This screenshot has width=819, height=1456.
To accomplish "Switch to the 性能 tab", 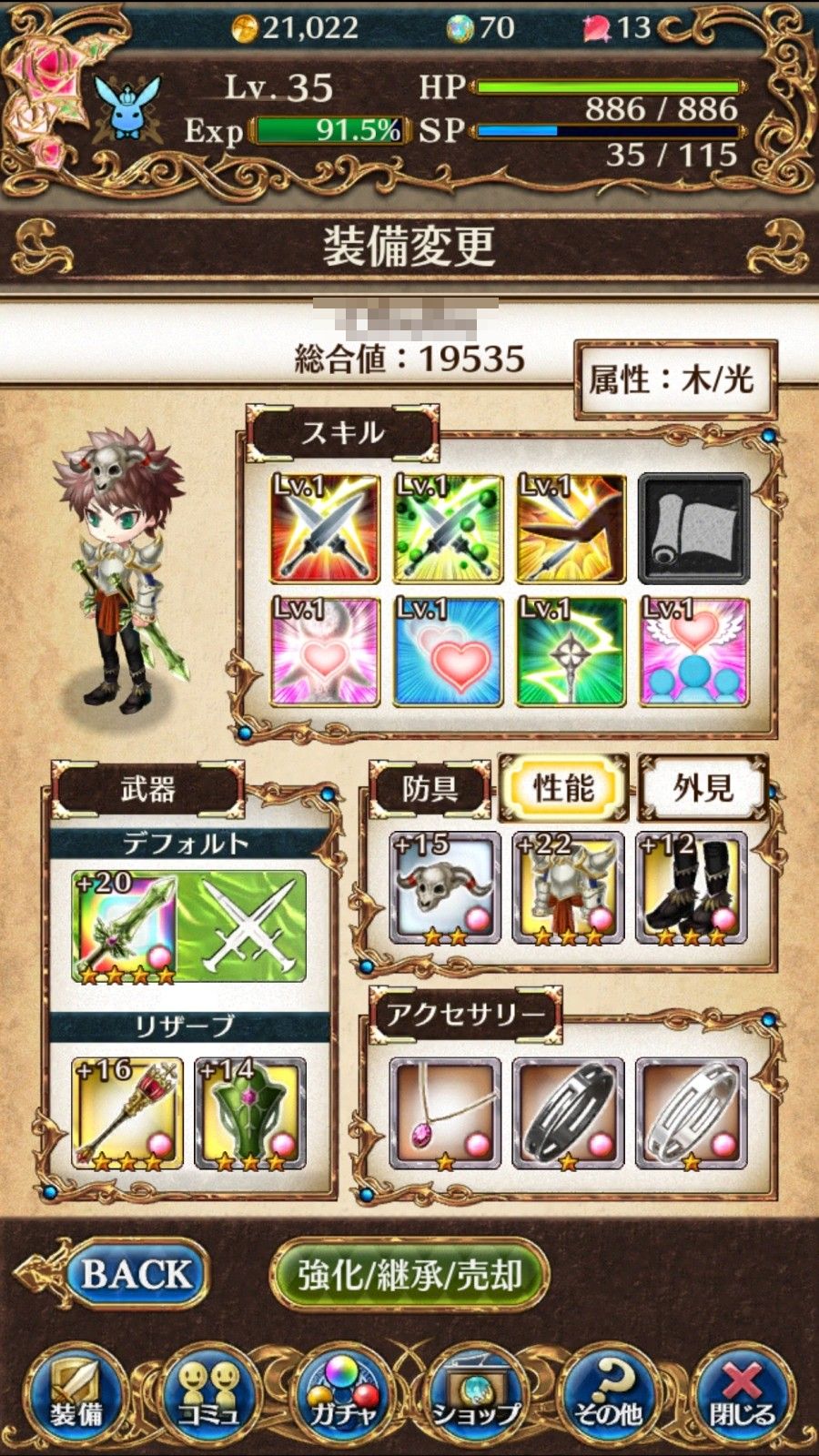I will tap(563, 788).
